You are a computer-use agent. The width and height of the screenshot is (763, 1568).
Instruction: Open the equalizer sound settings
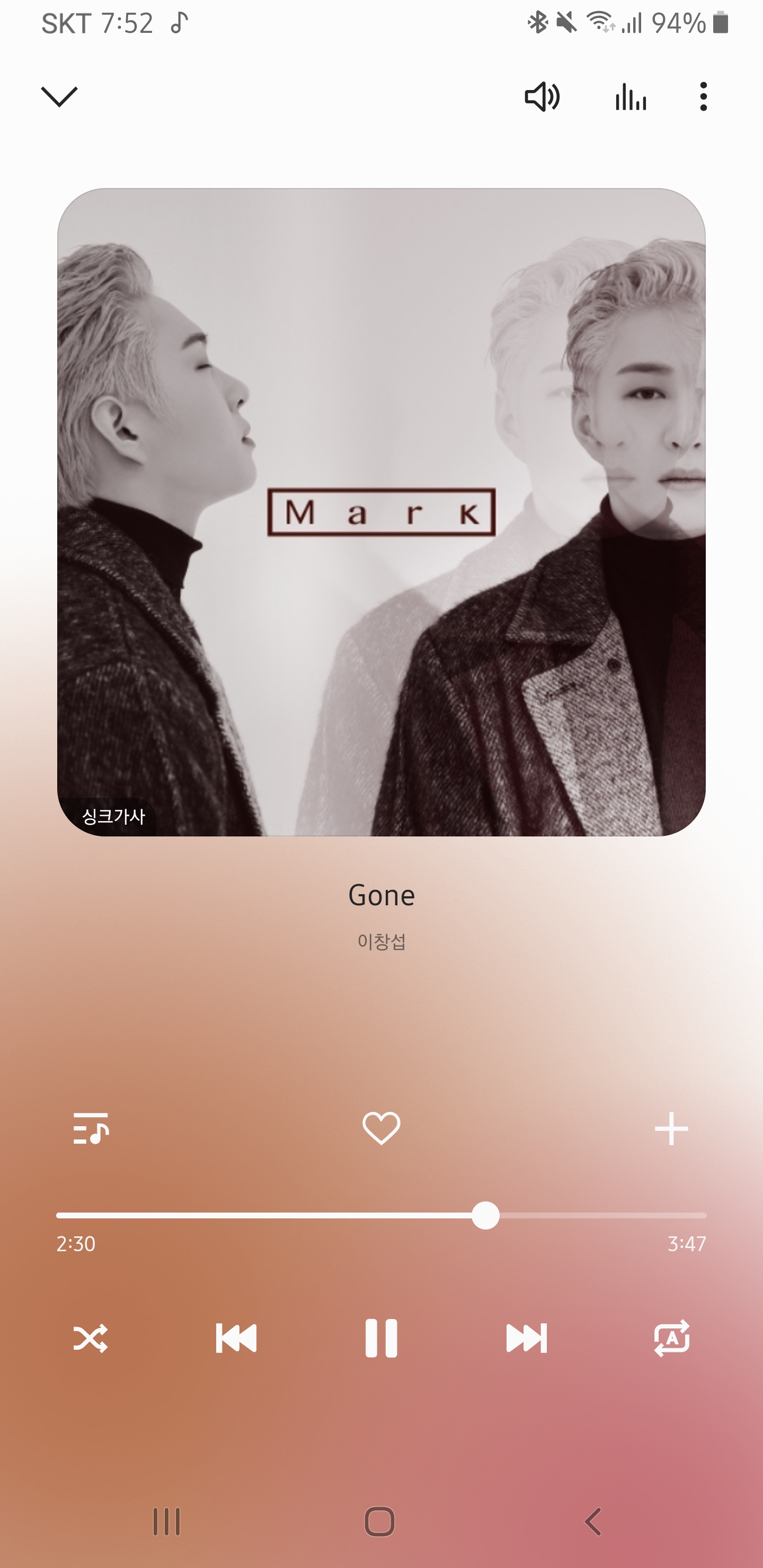pos(630,97)
